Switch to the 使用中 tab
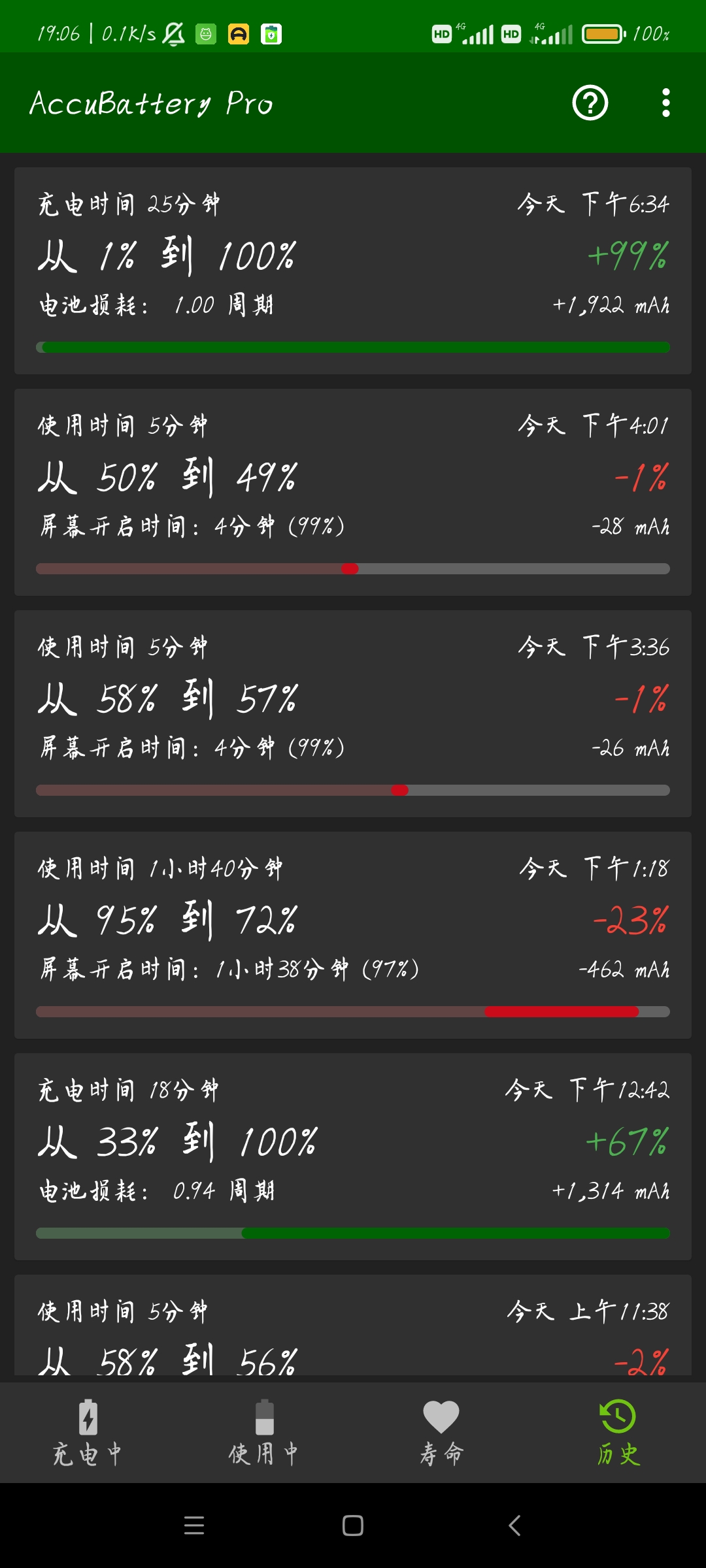 (265, 1432)
